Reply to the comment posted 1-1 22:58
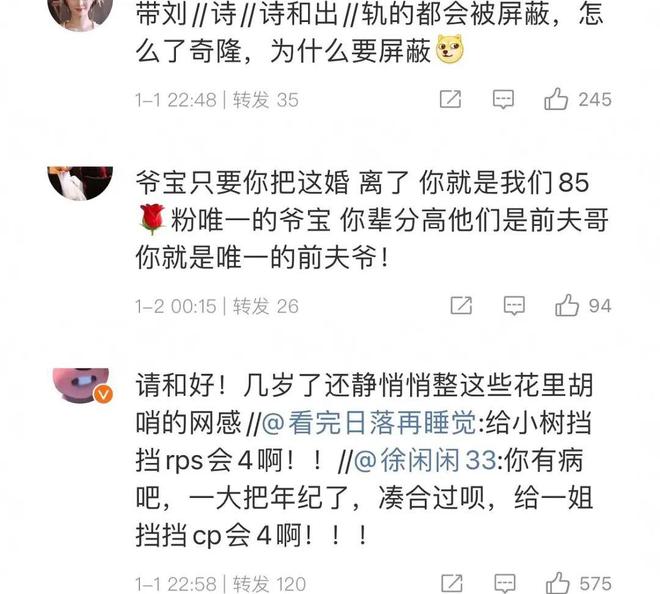The height and width of the screenshot is (594, 660). tap(504, 582)
